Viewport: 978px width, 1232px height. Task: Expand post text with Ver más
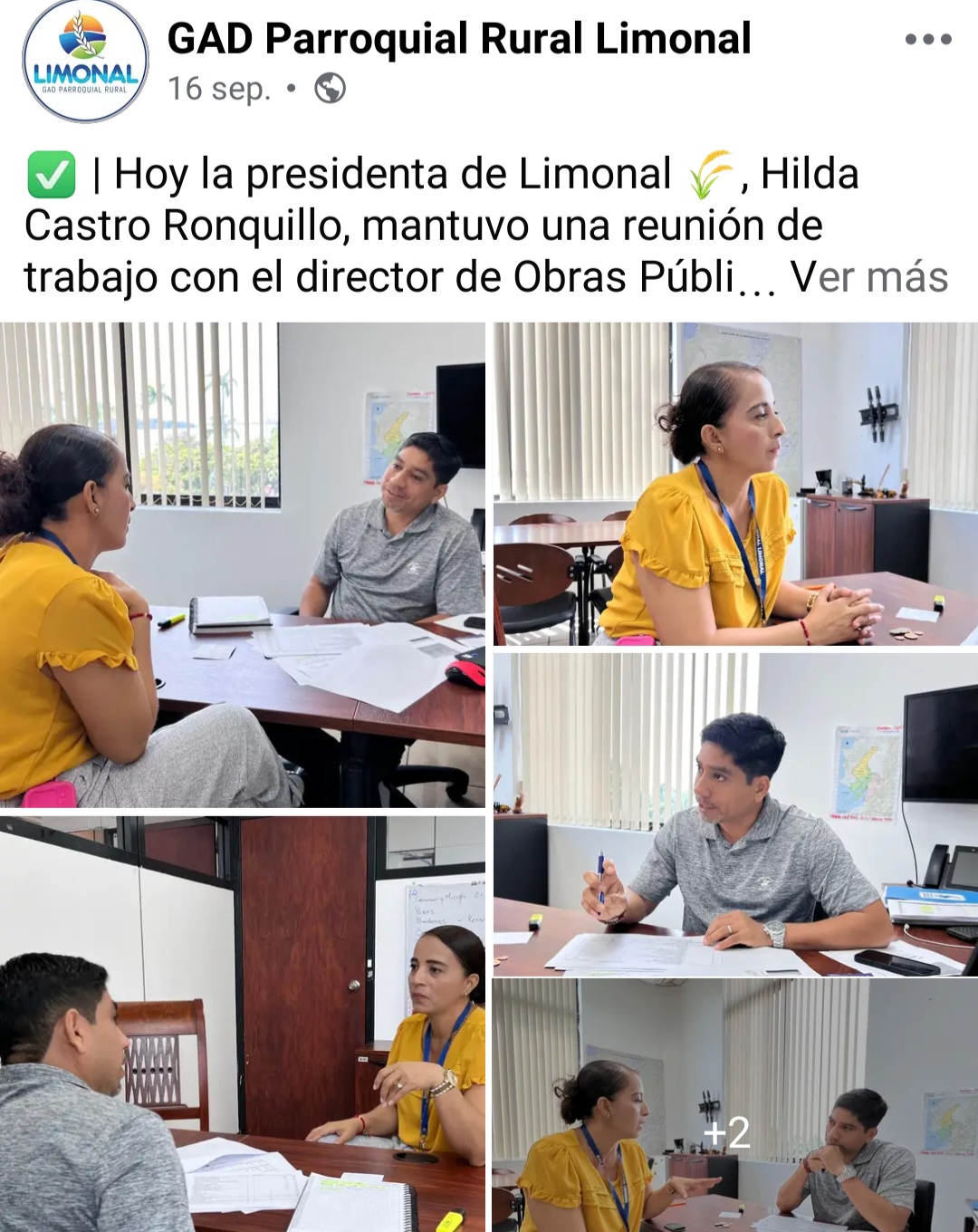click(868, 277)
